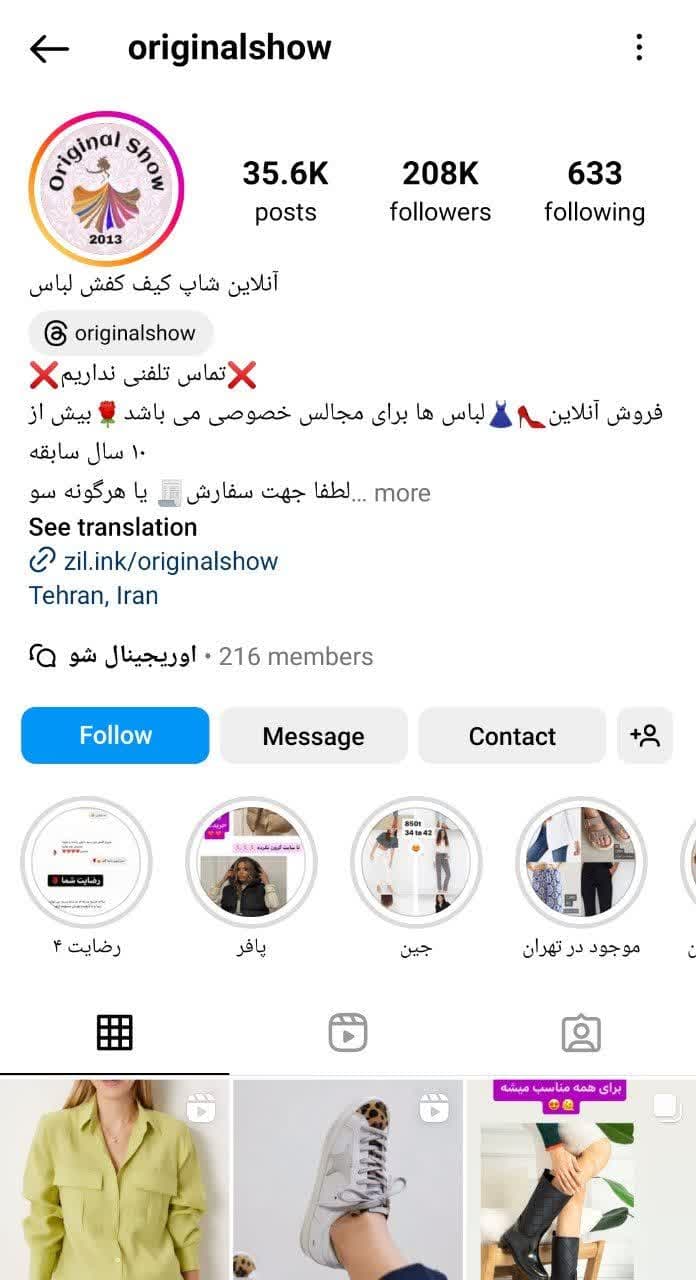Open the three-dot overflow menu
Screen dimensions: 696x1280
pos(639,47)
